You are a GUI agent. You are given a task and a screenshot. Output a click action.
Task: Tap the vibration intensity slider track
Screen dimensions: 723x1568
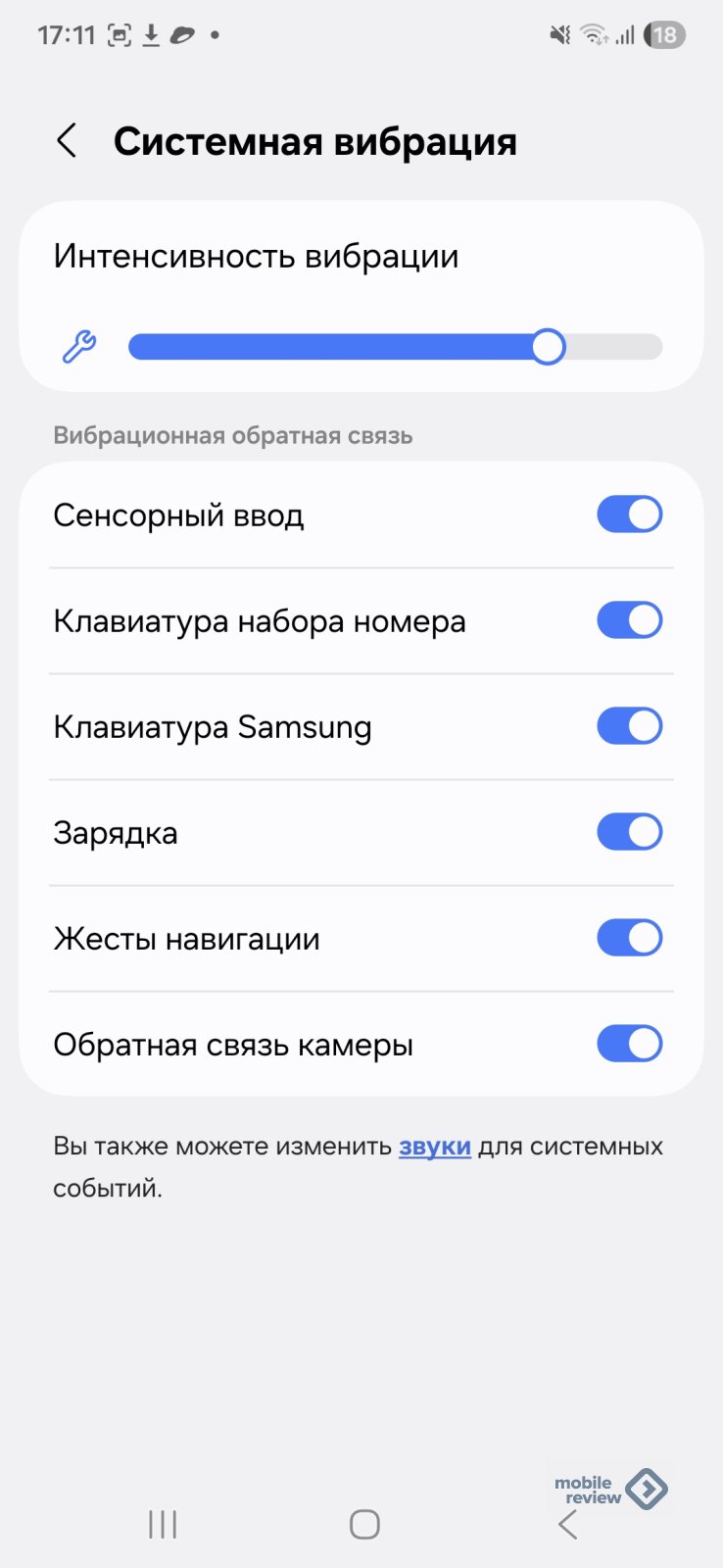tap(395, 347)
